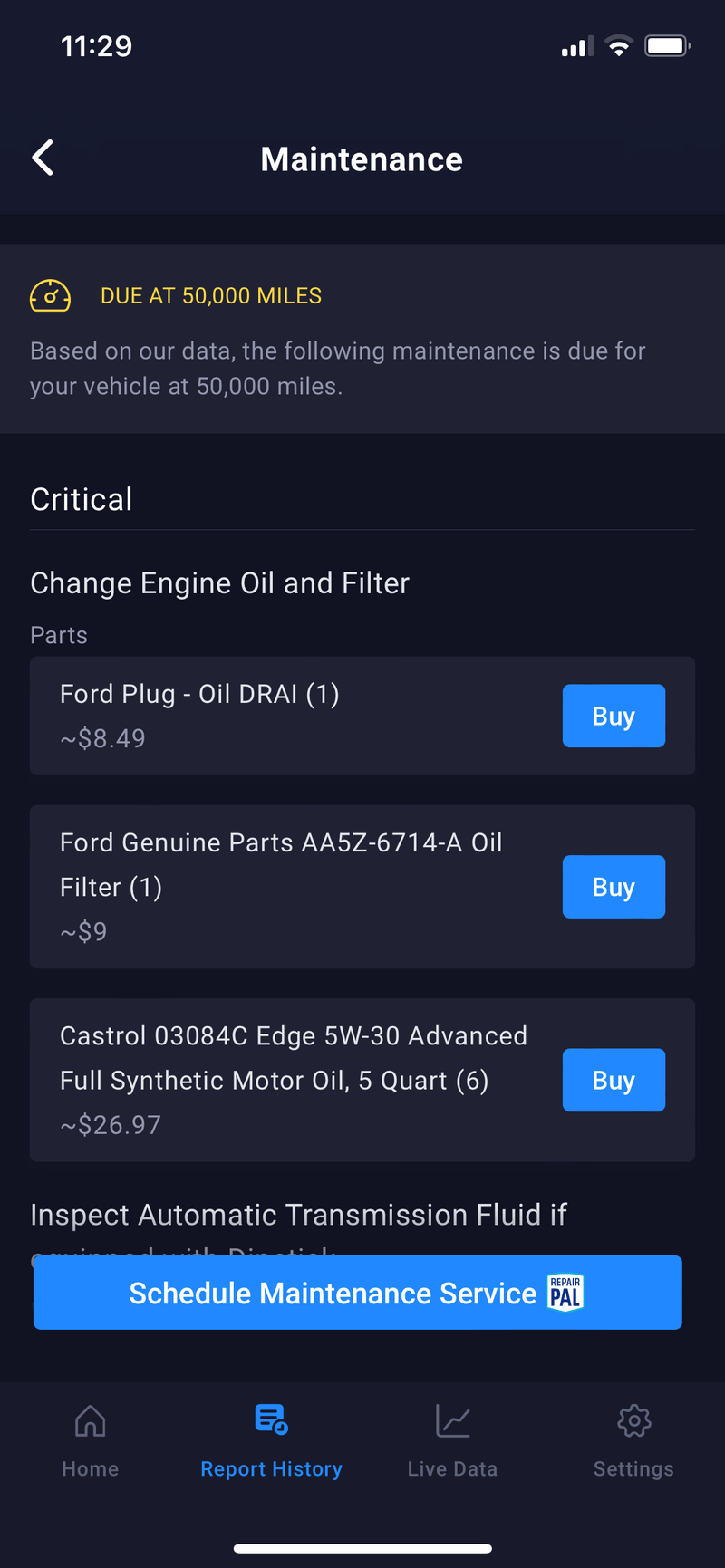Screen dimensions: 725x1568
Task: Go back from the Maintenance screen
Action: tap(43, 158)
